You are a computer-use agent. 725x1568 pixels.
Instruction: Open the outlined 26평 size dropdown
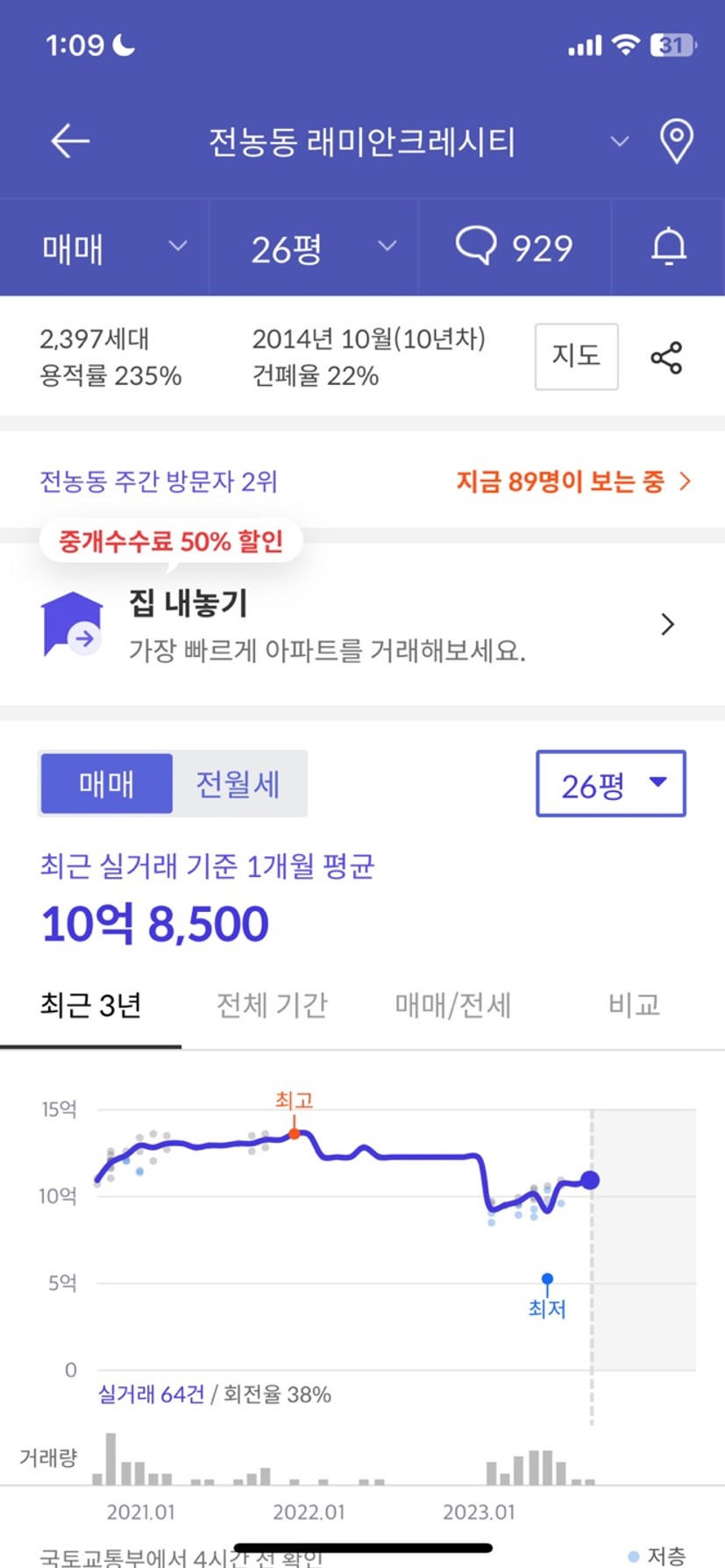click(611, 784)
